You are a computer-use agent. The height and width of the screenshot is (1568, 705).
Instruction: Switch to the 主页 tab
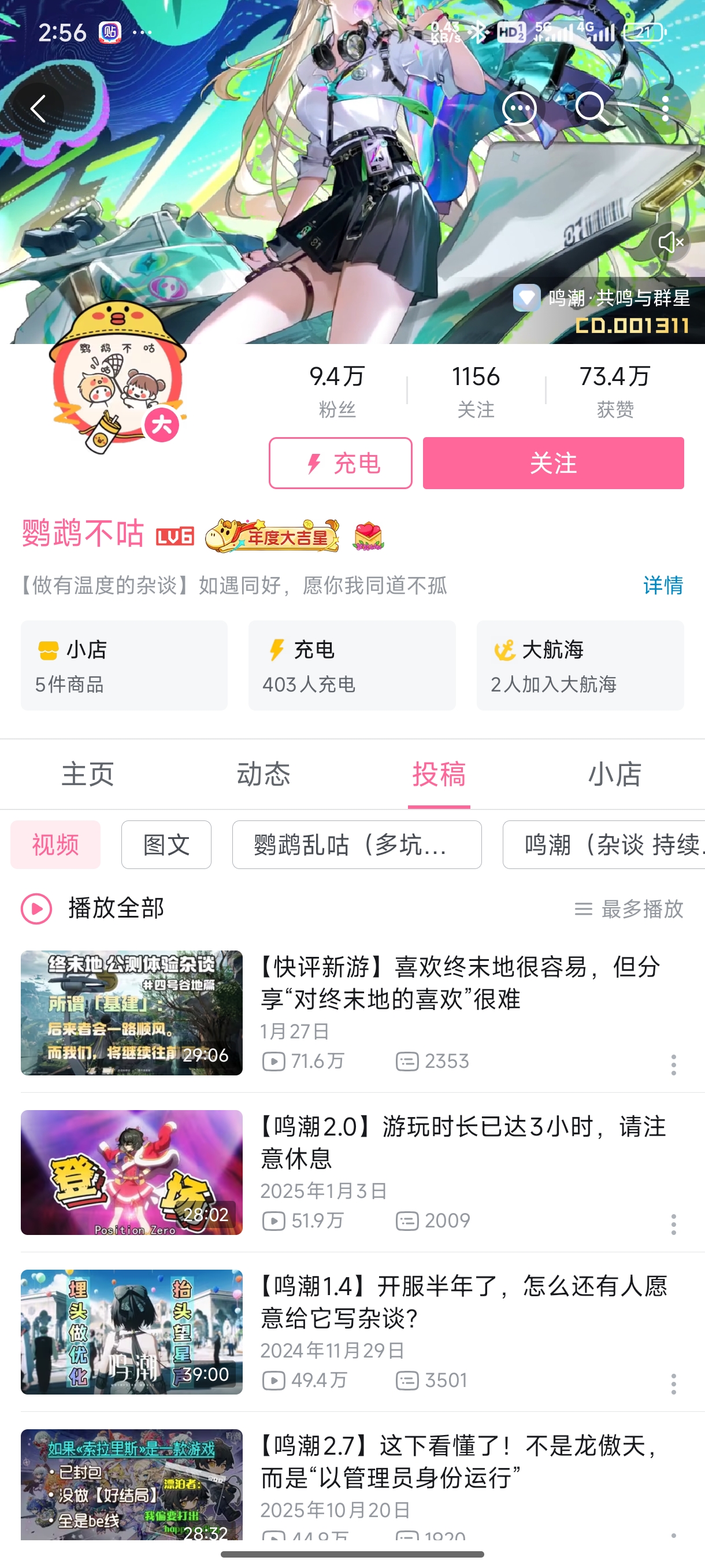(x=88, y=774)
